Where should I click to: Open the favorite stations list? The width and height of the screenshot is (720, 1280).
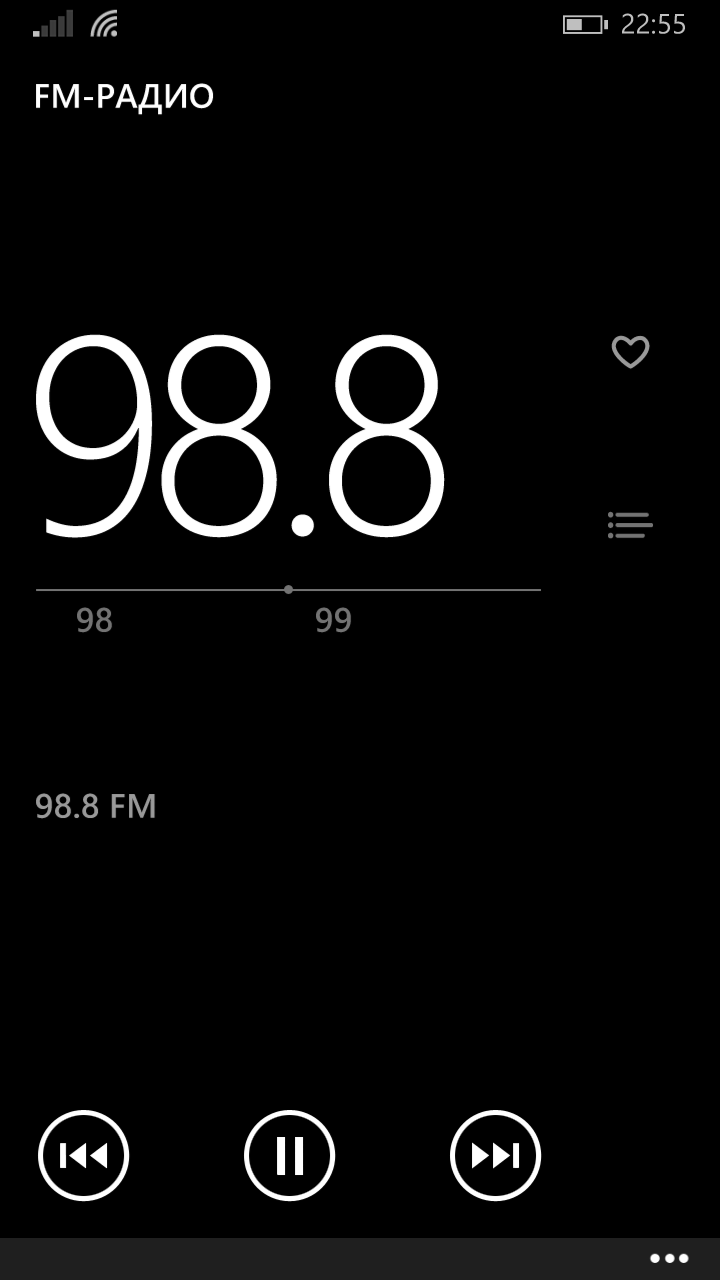(x=630, y=525)
